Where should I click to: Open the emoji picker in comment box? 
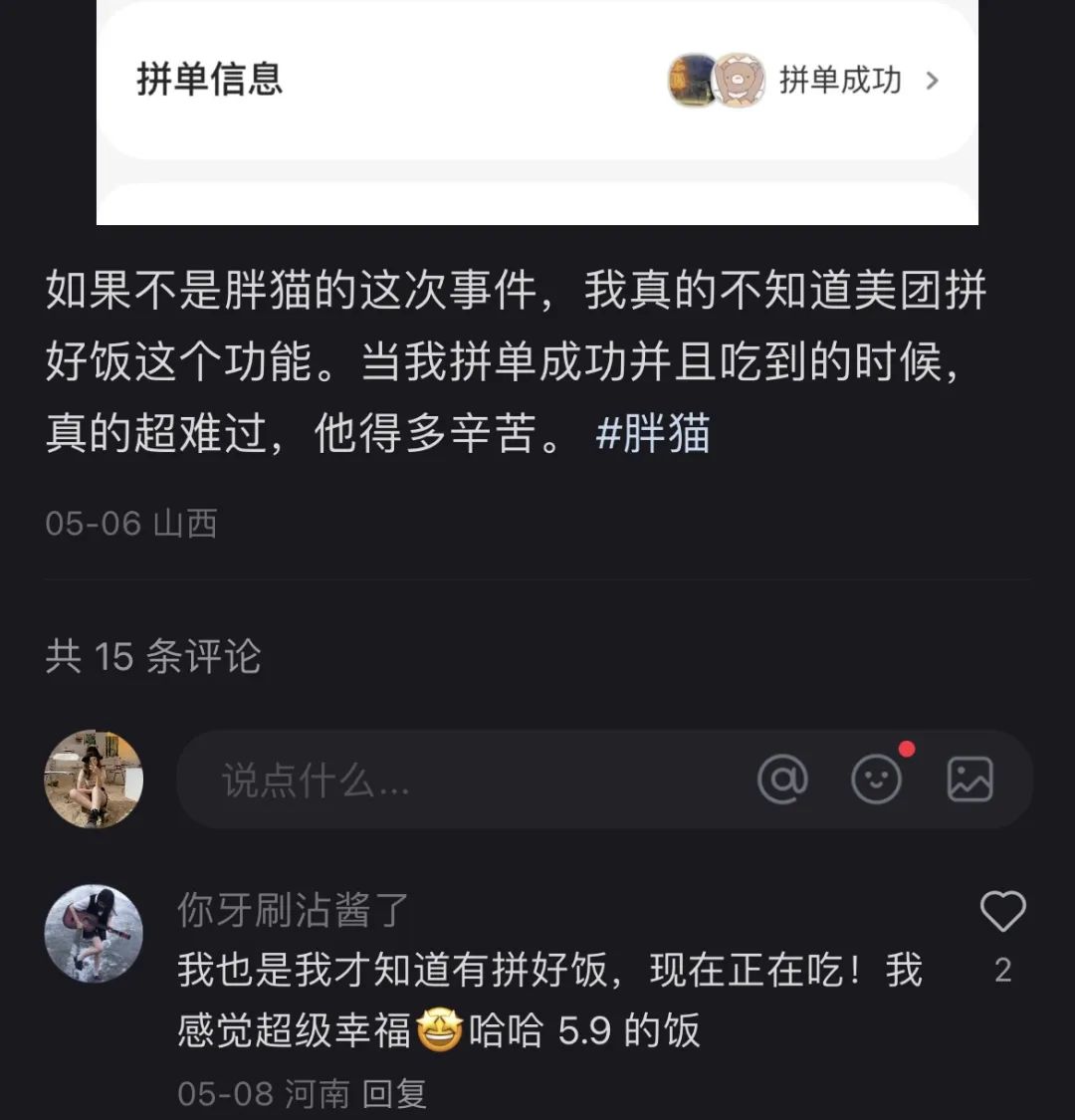[x=877, y=779]
